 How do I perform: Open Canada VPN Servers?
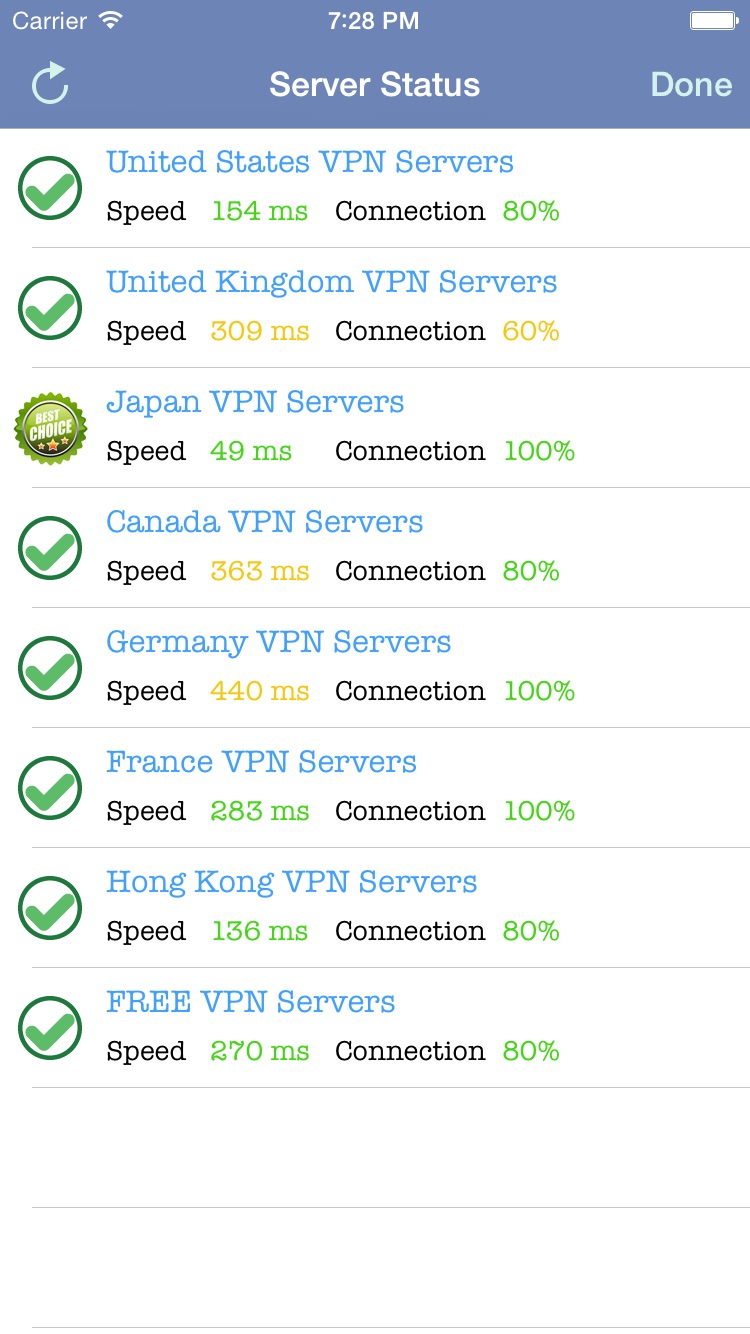click(375, 548)
